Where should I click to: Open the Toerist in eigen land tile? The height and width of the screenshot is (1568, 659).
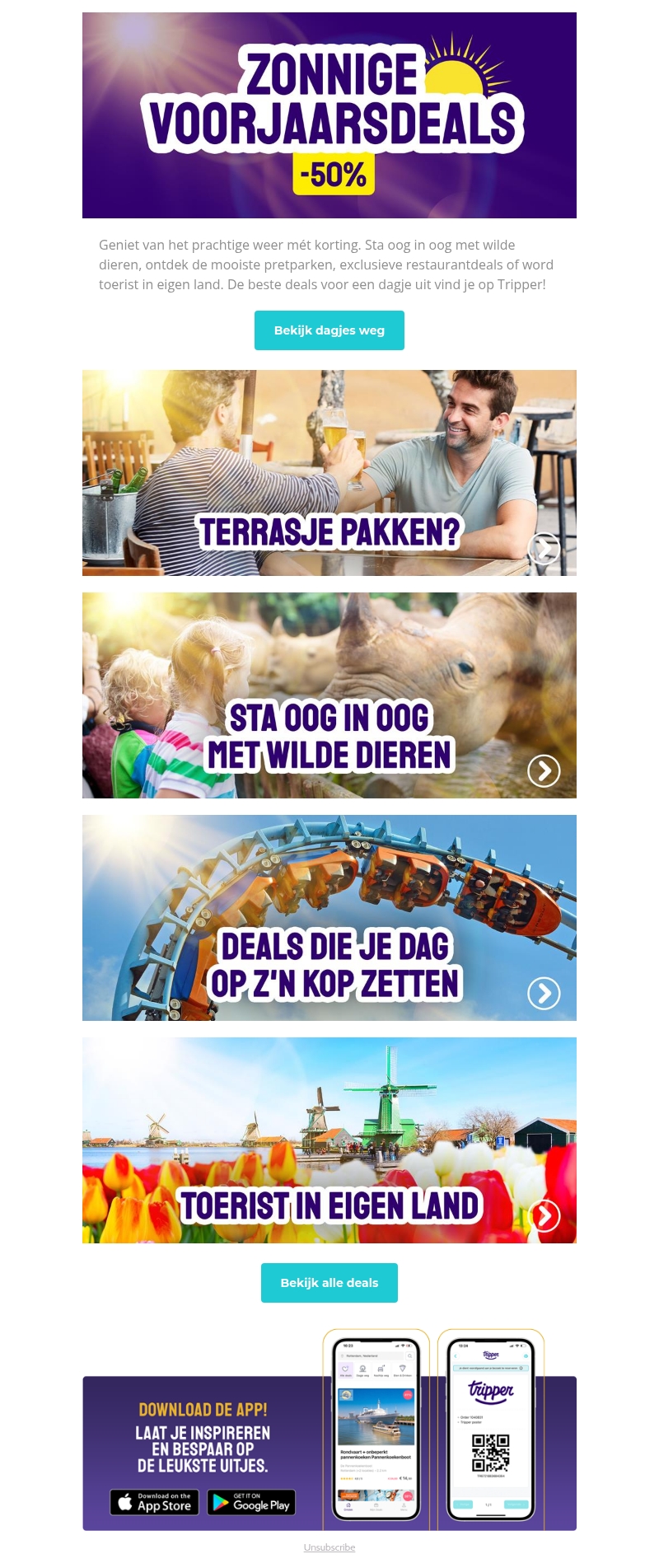click(329, 1140)
